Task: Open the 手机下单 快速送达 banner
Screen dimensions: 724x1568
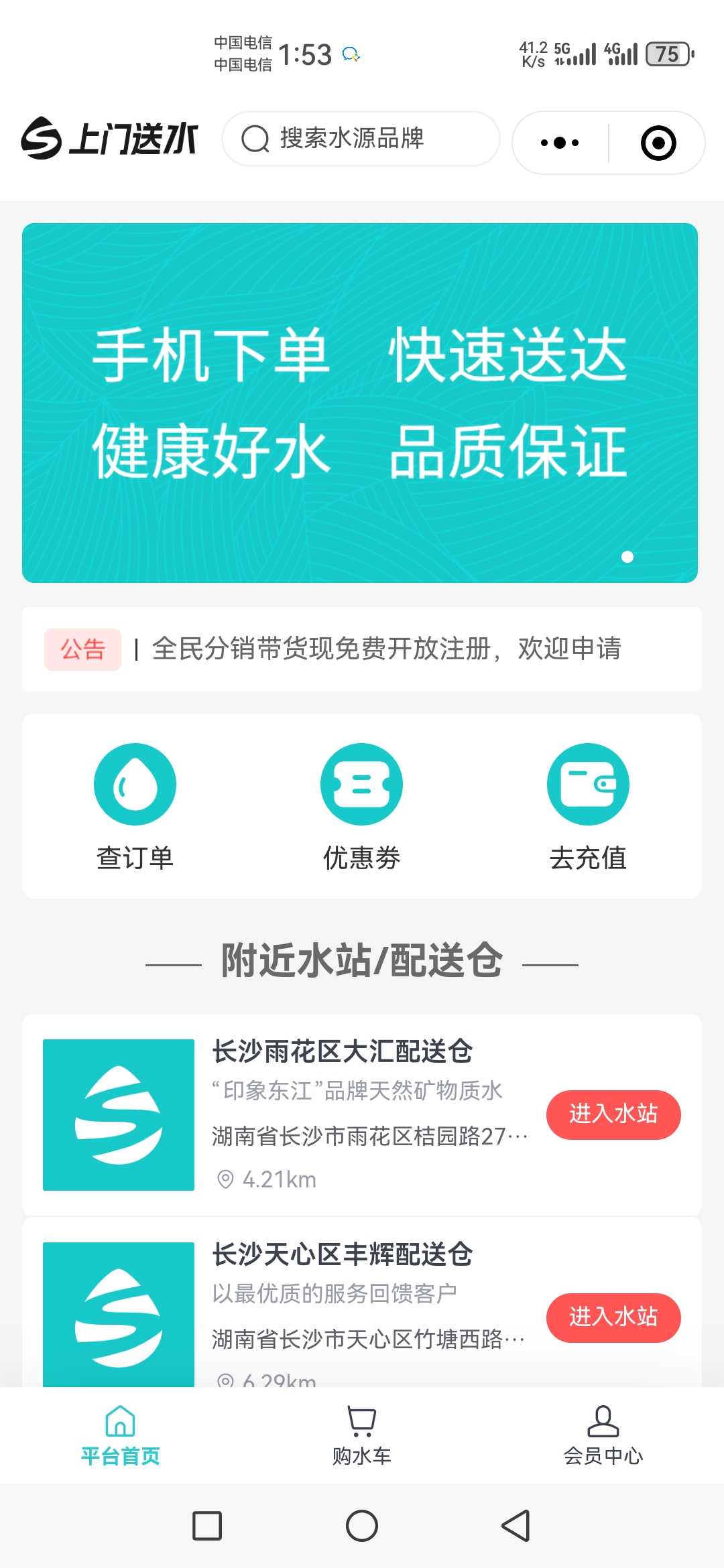Action: coord(360,403)
